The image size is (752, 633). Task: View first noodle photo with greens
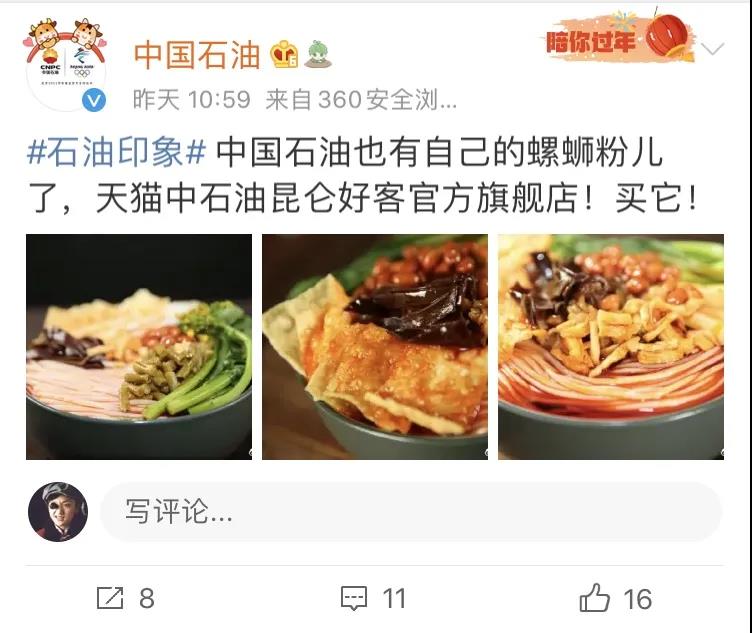coord(139,347)
